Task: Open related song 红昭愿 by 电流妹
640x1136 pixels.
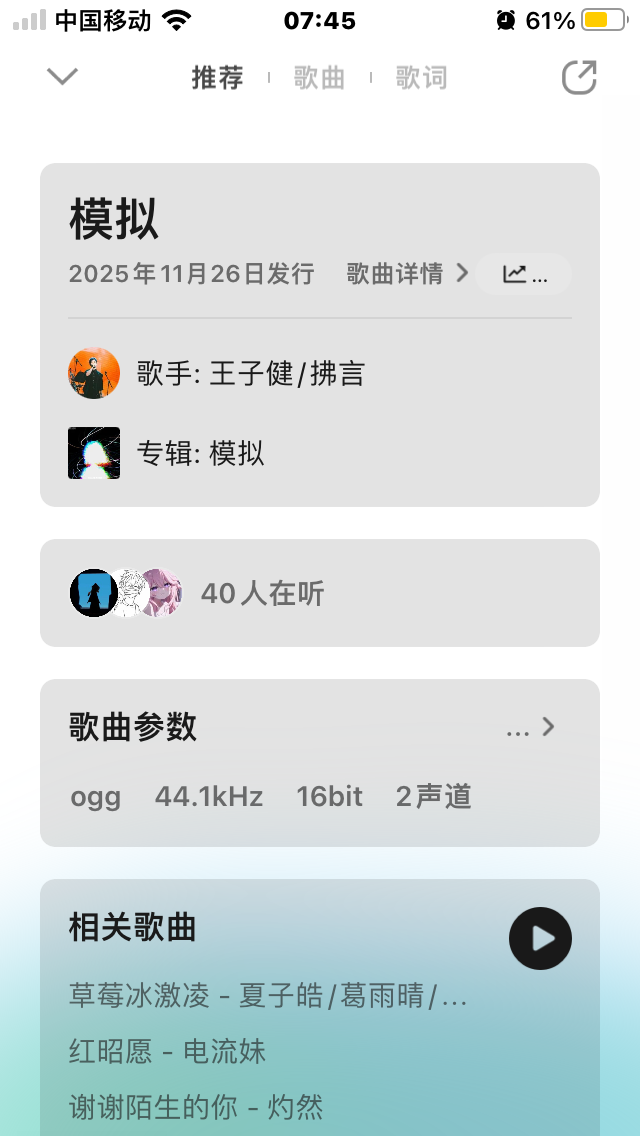Action: 168,1052
